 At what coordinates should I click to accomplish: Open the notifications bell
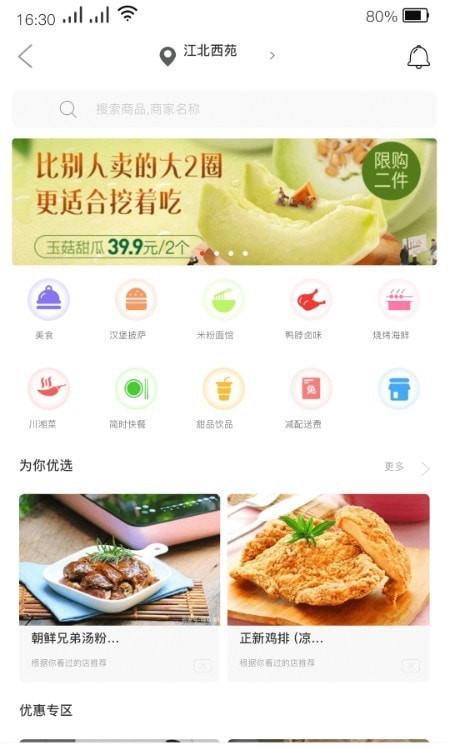(x=419, y=57)
